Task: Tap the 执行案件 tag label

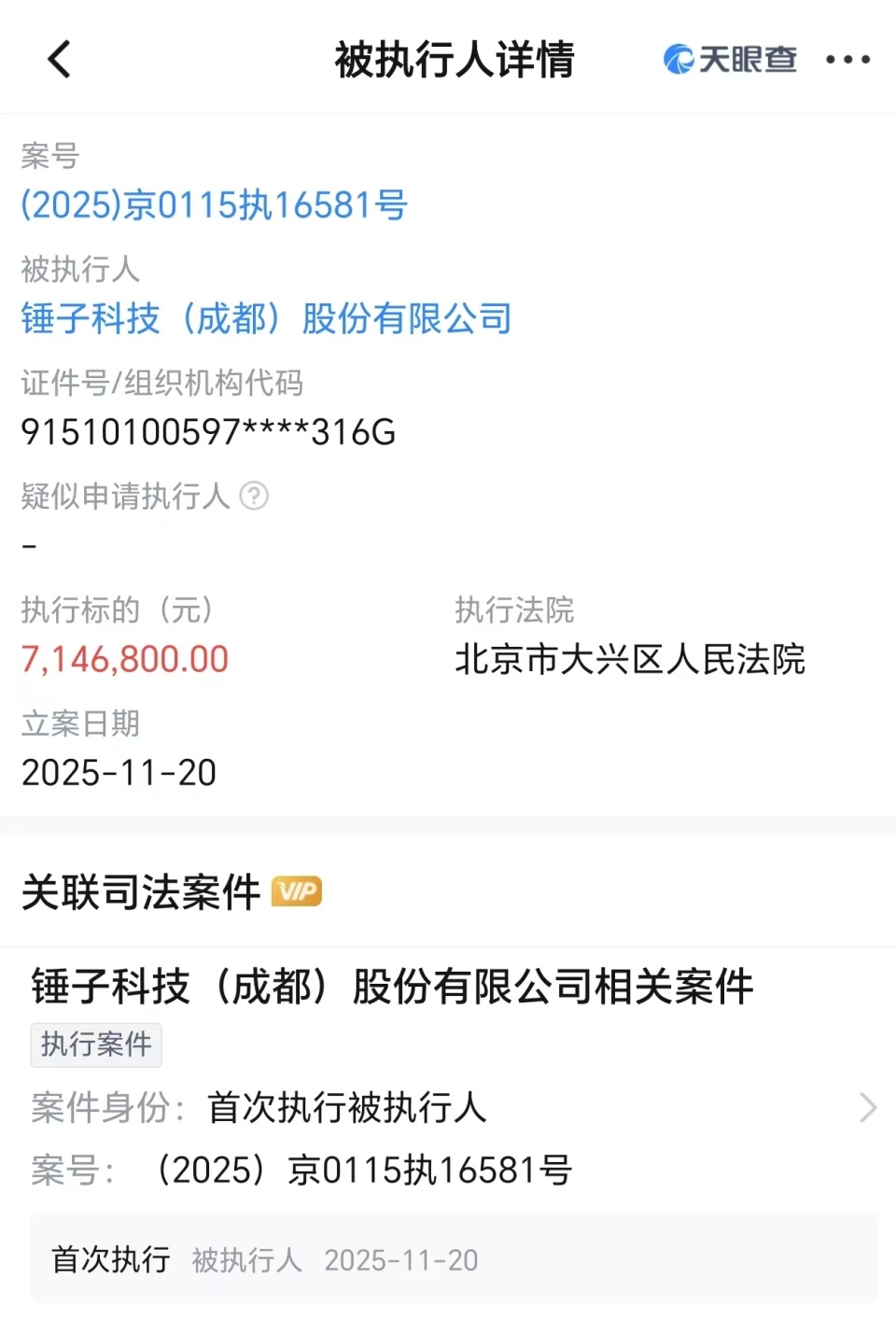Action: (96, 1045)
